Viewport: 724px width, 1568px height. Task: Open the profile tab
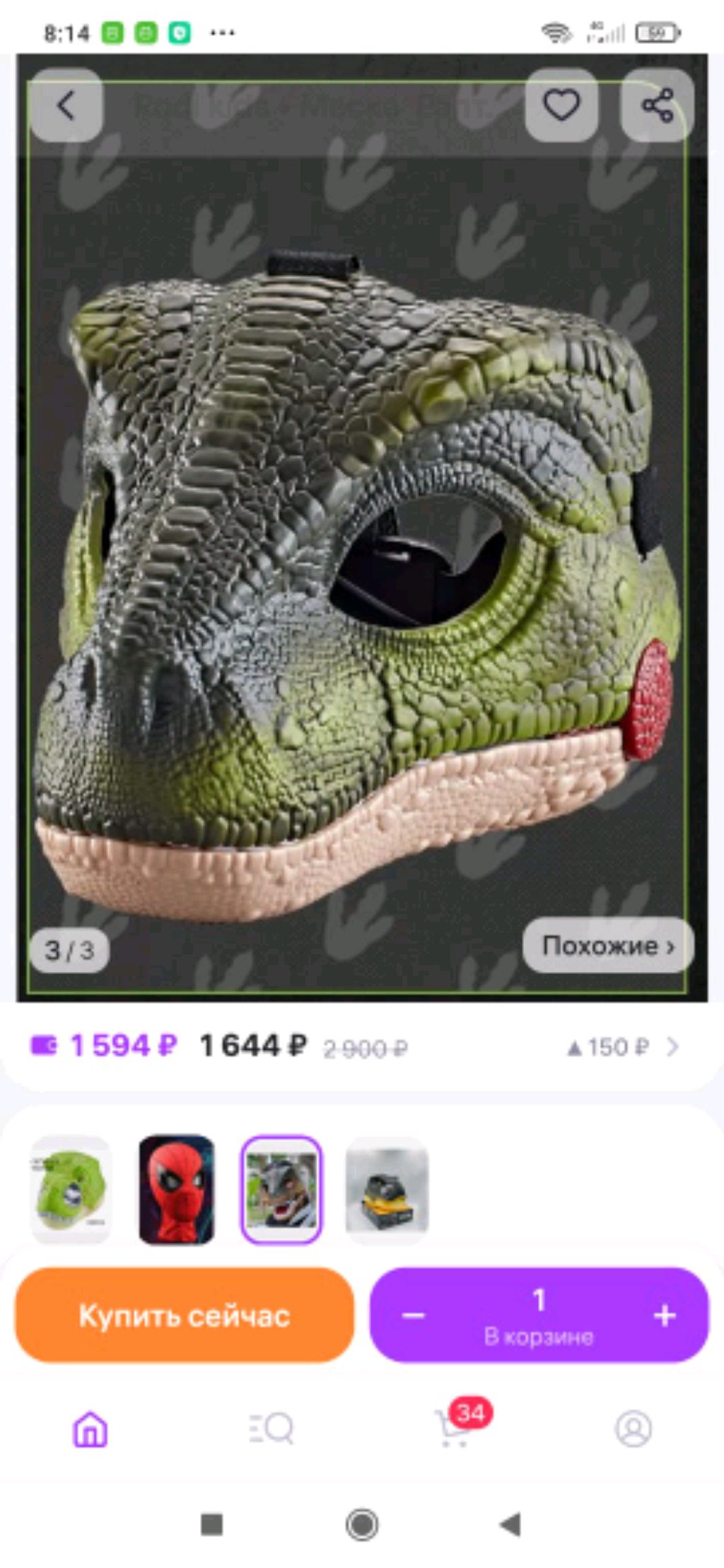click(x=633, y=1428)
